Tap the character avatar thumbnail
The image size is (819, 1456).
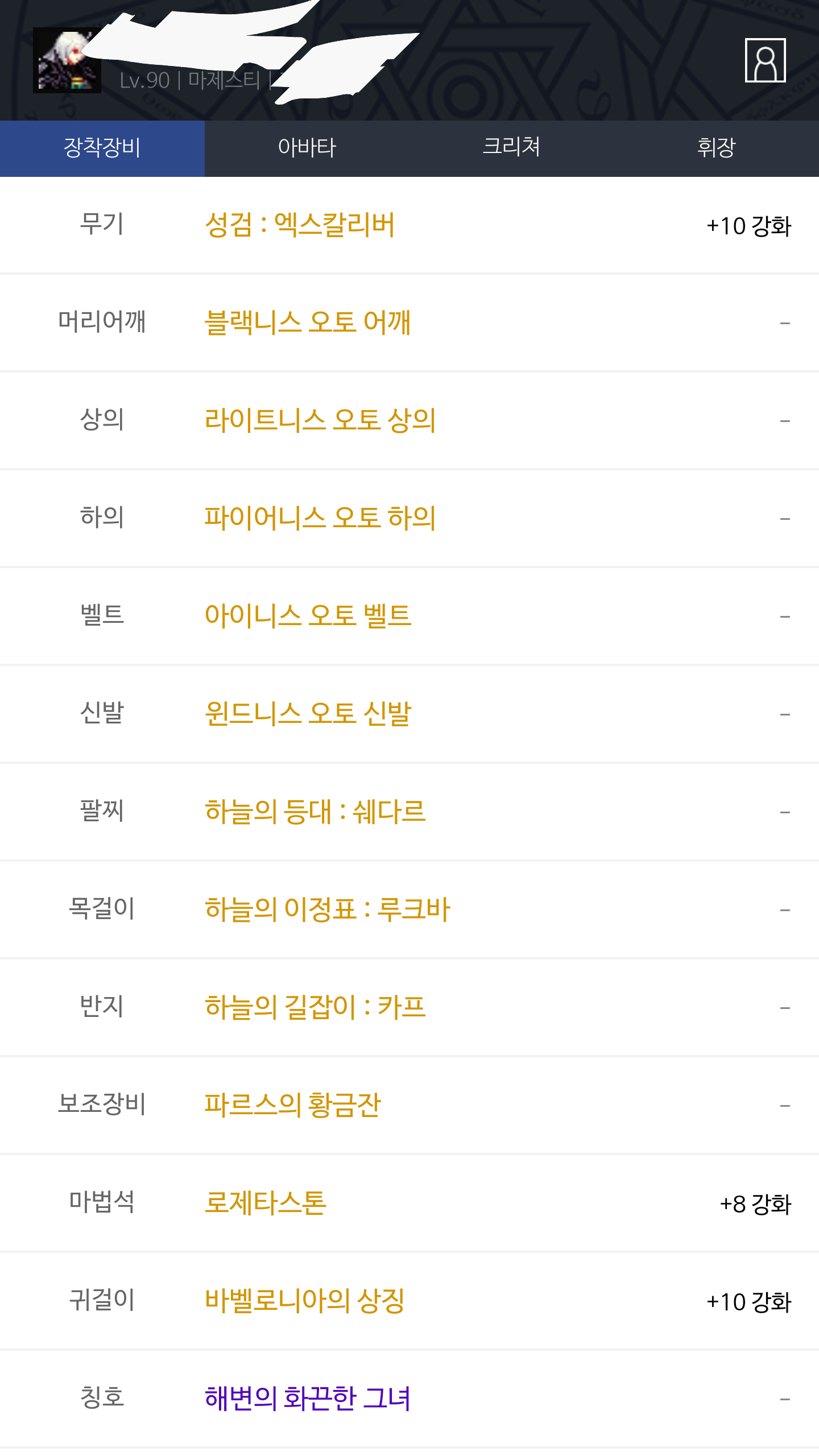(x=67, y=60)
